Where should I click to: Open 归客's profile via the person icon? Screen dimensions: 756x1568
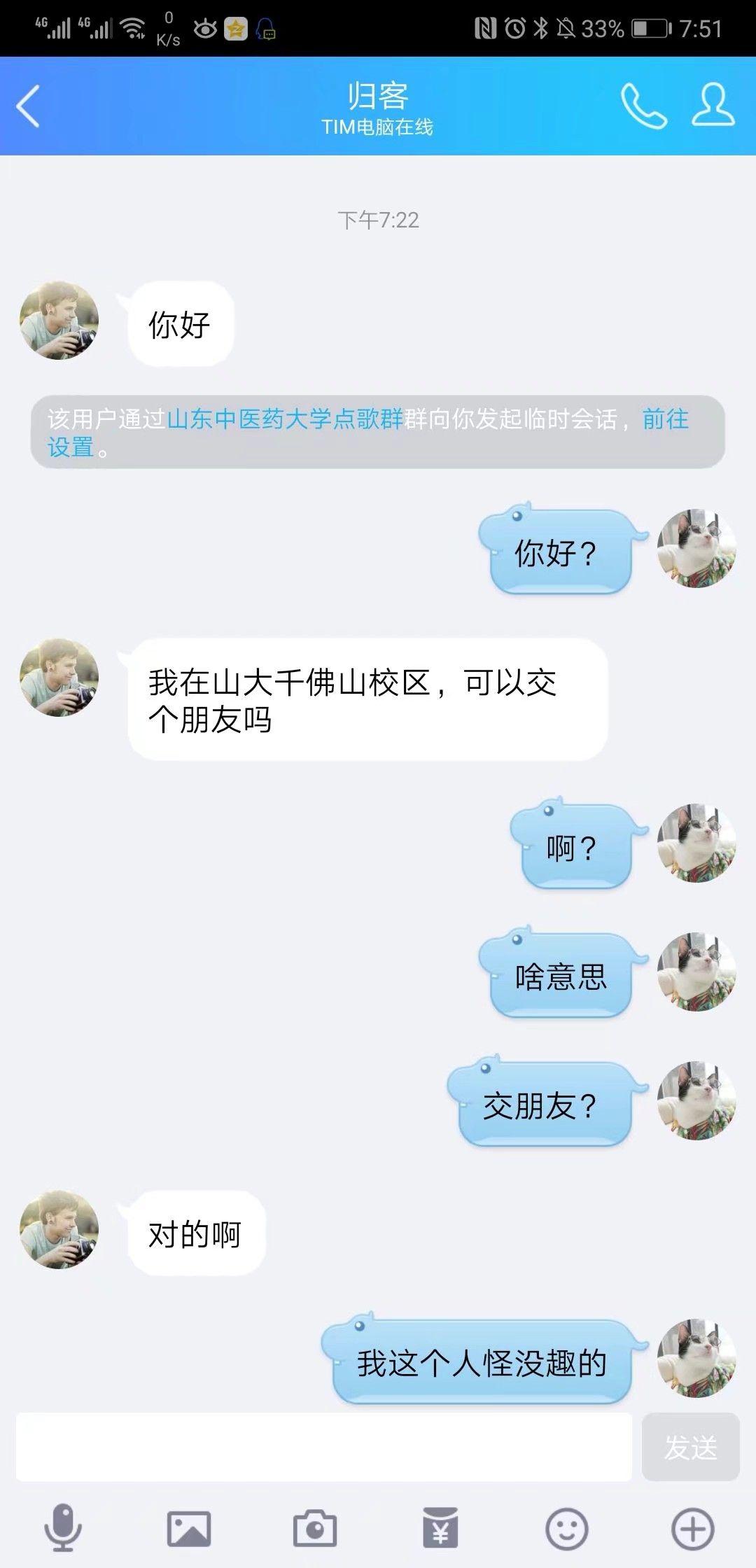point(713,105)
